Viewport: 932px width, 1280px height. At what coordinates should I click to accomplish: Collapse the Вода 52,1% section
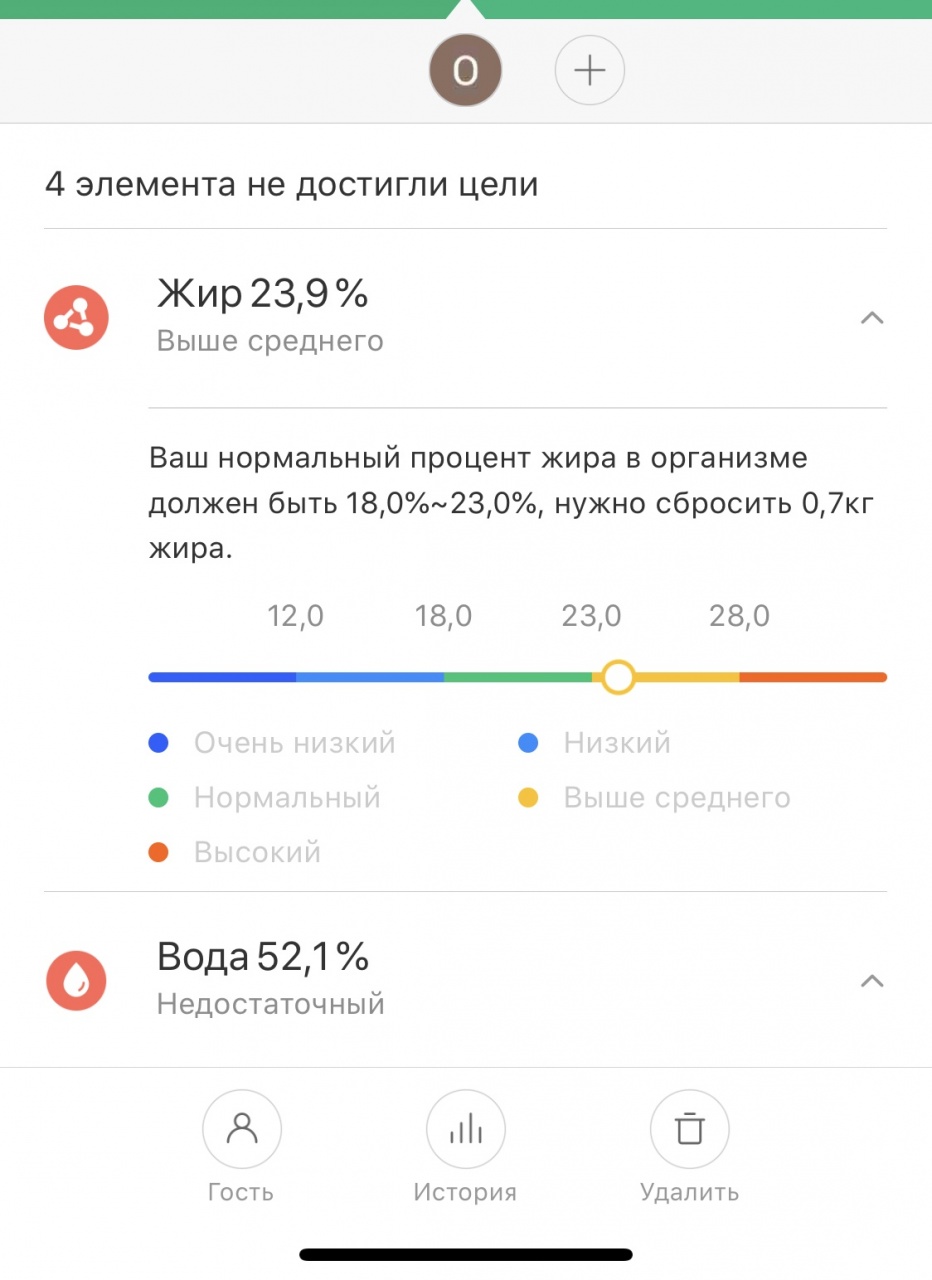[x=872, y=981]
